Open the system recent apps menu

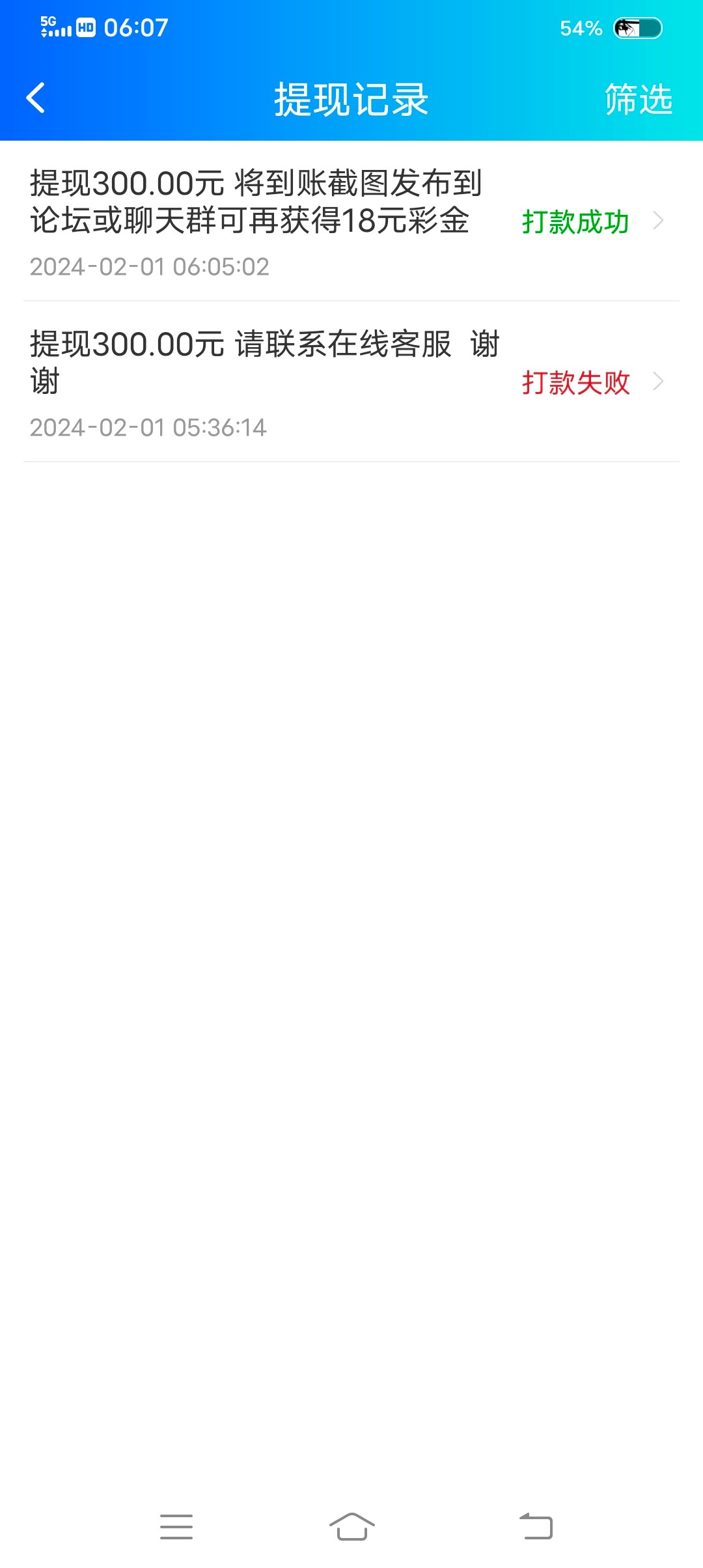[176, 1526]
